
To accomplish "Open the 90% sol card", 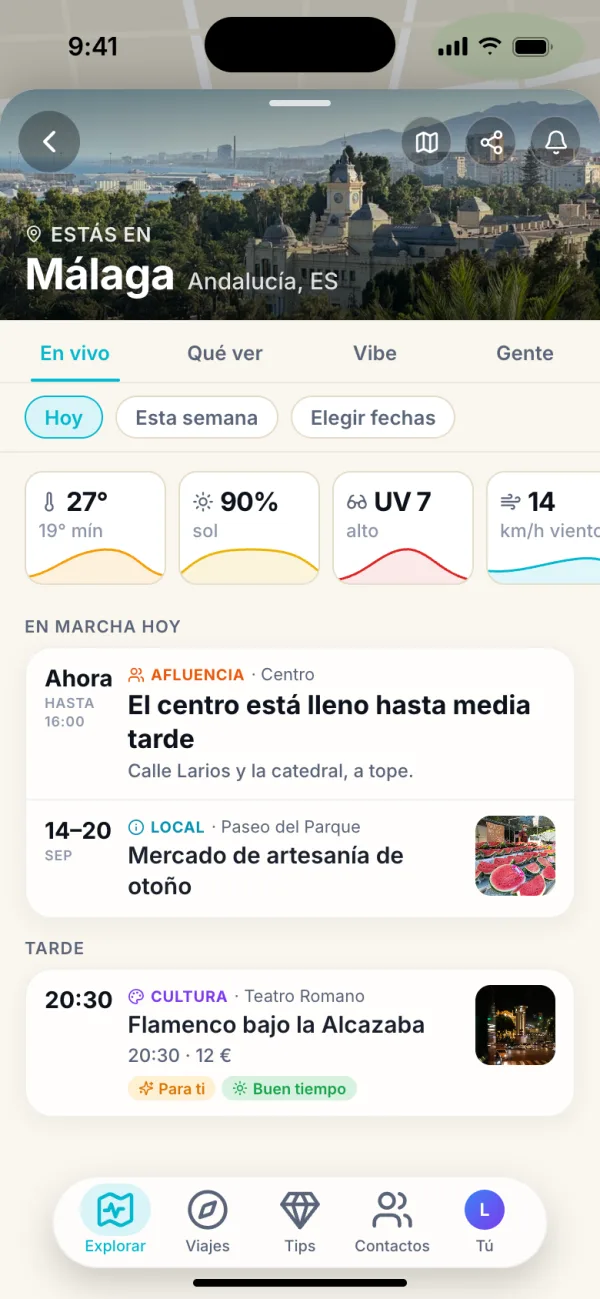I will 249,528.
